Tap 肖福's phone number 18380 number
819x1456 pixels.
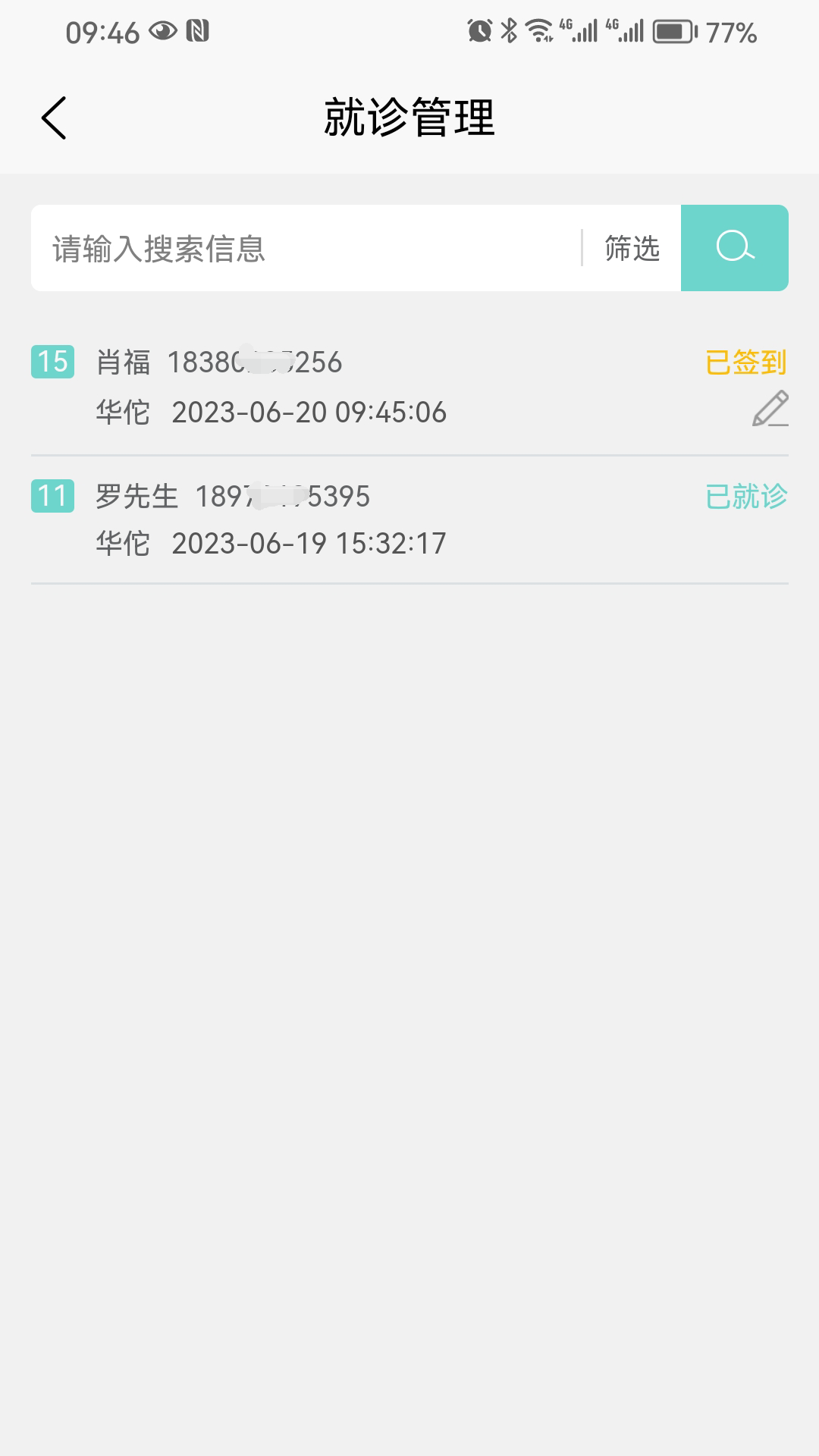click(256, 363)
